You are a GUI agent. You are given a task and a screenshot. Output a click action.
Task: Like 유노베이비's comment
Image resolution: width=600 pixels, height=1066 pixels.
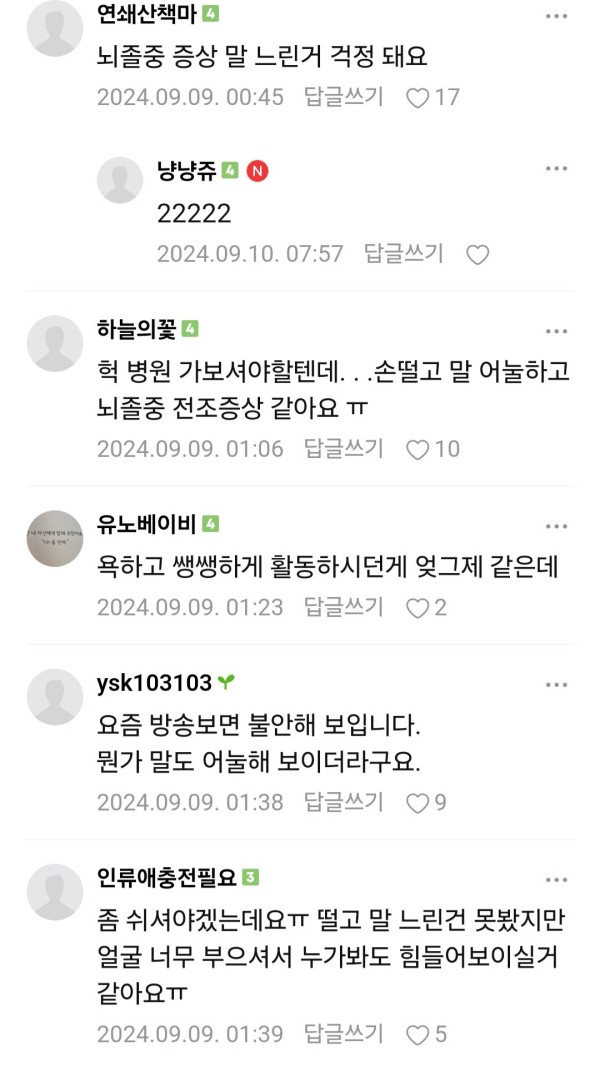(x=418, y=608)
